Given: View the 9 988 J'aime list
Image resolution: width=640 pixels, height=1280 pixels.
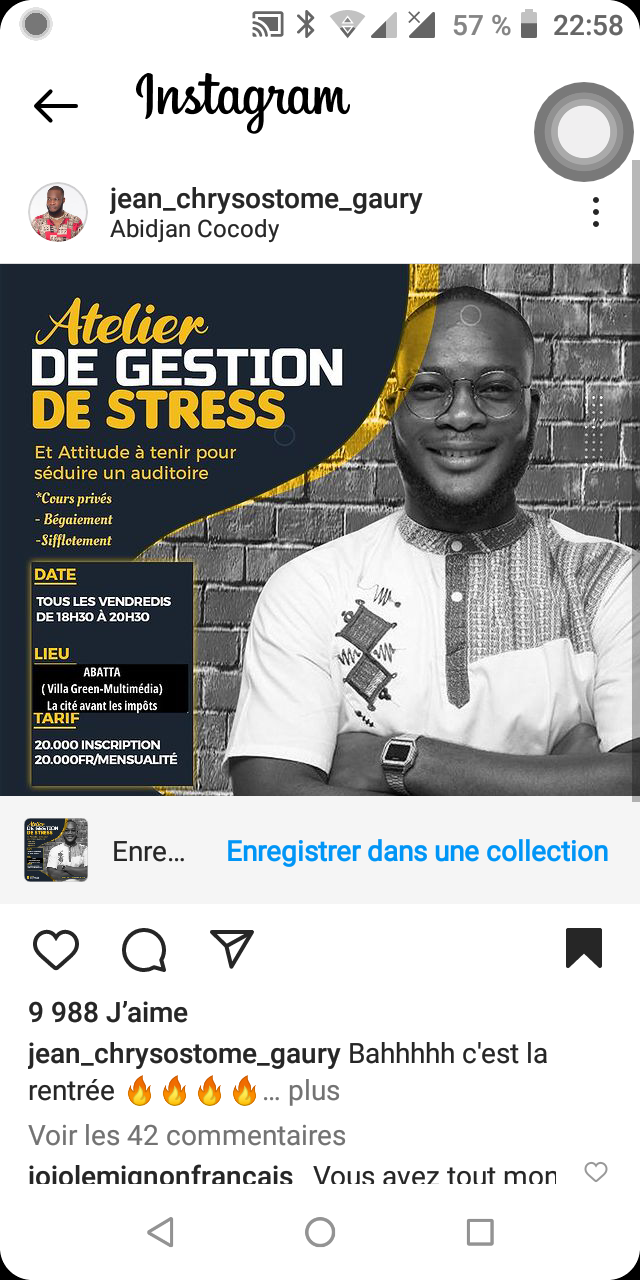Looking at the screenshot, I should point(108,1013).
